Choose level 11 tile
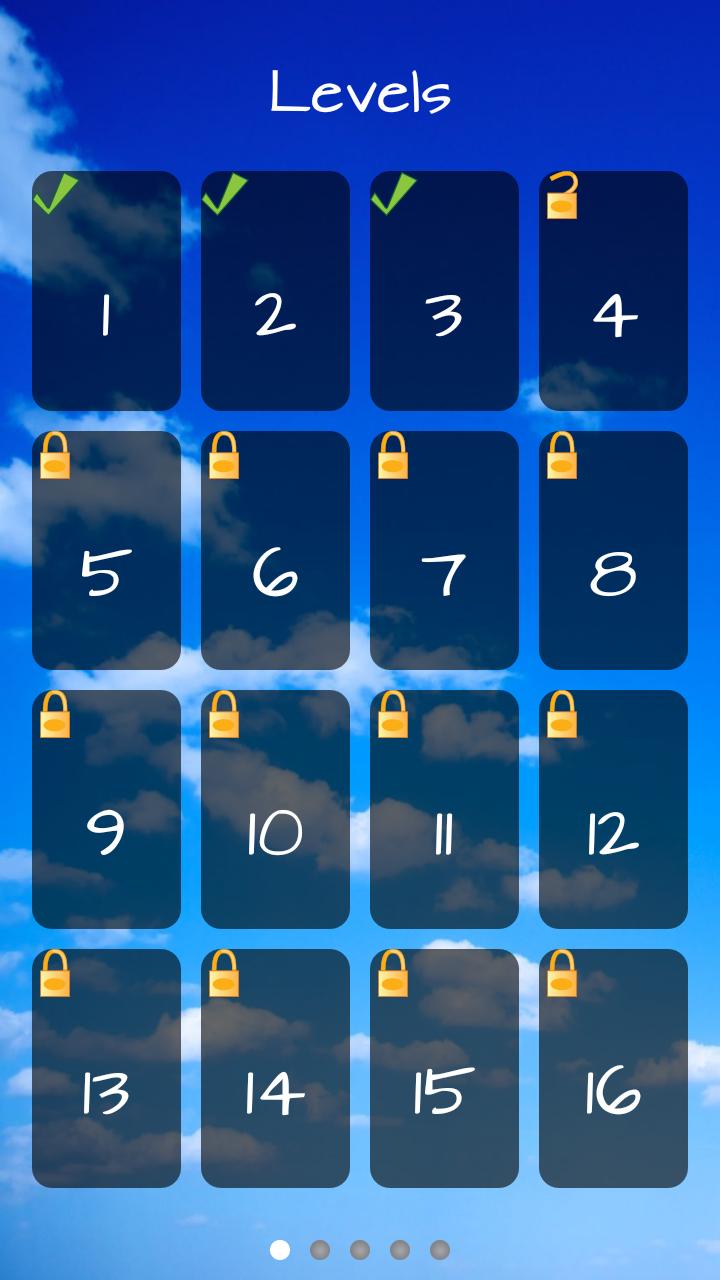This screenshot has height=1280, width=720. pos(444,809)
